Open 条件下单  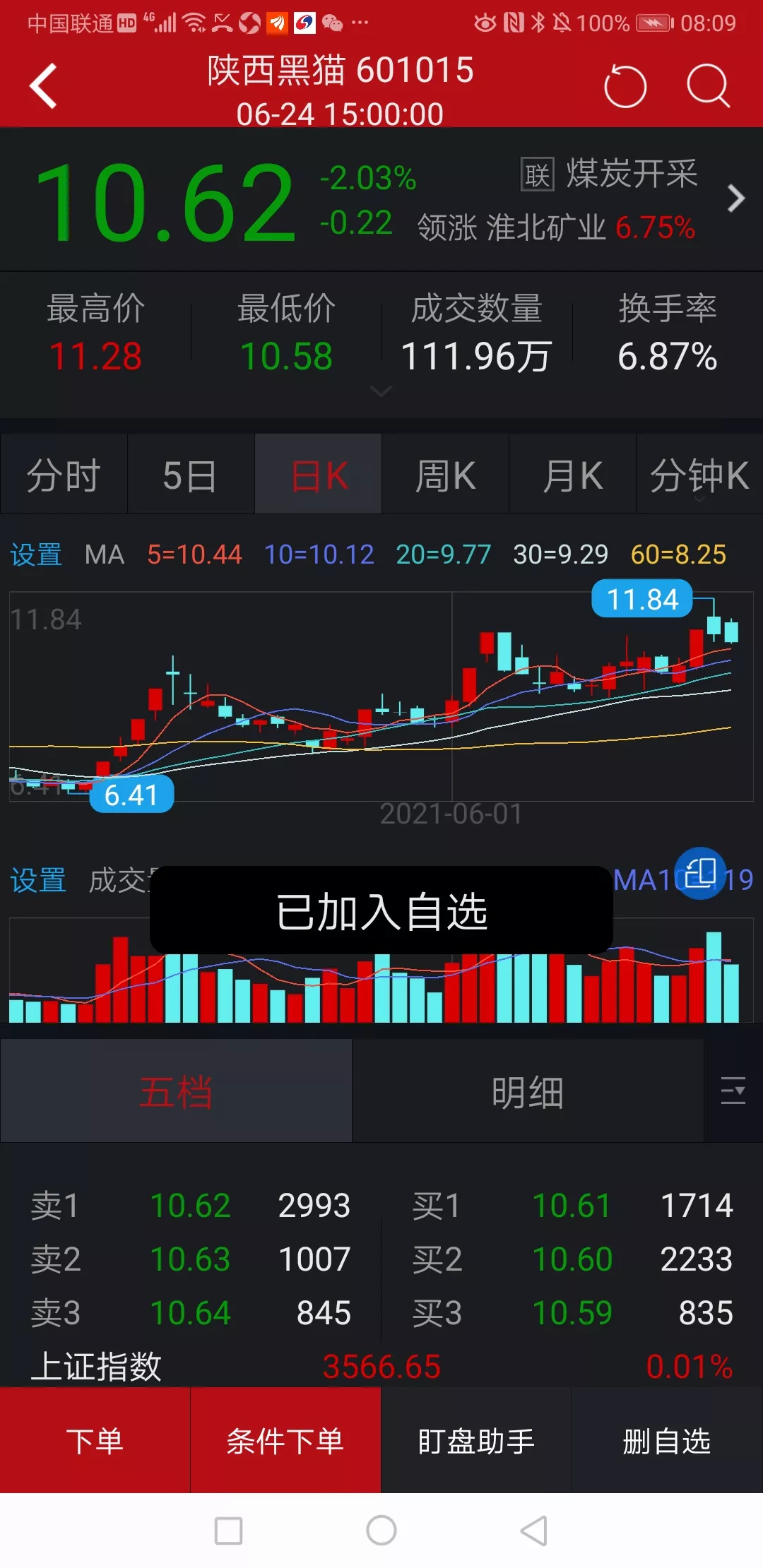(x=285, y=1440)
